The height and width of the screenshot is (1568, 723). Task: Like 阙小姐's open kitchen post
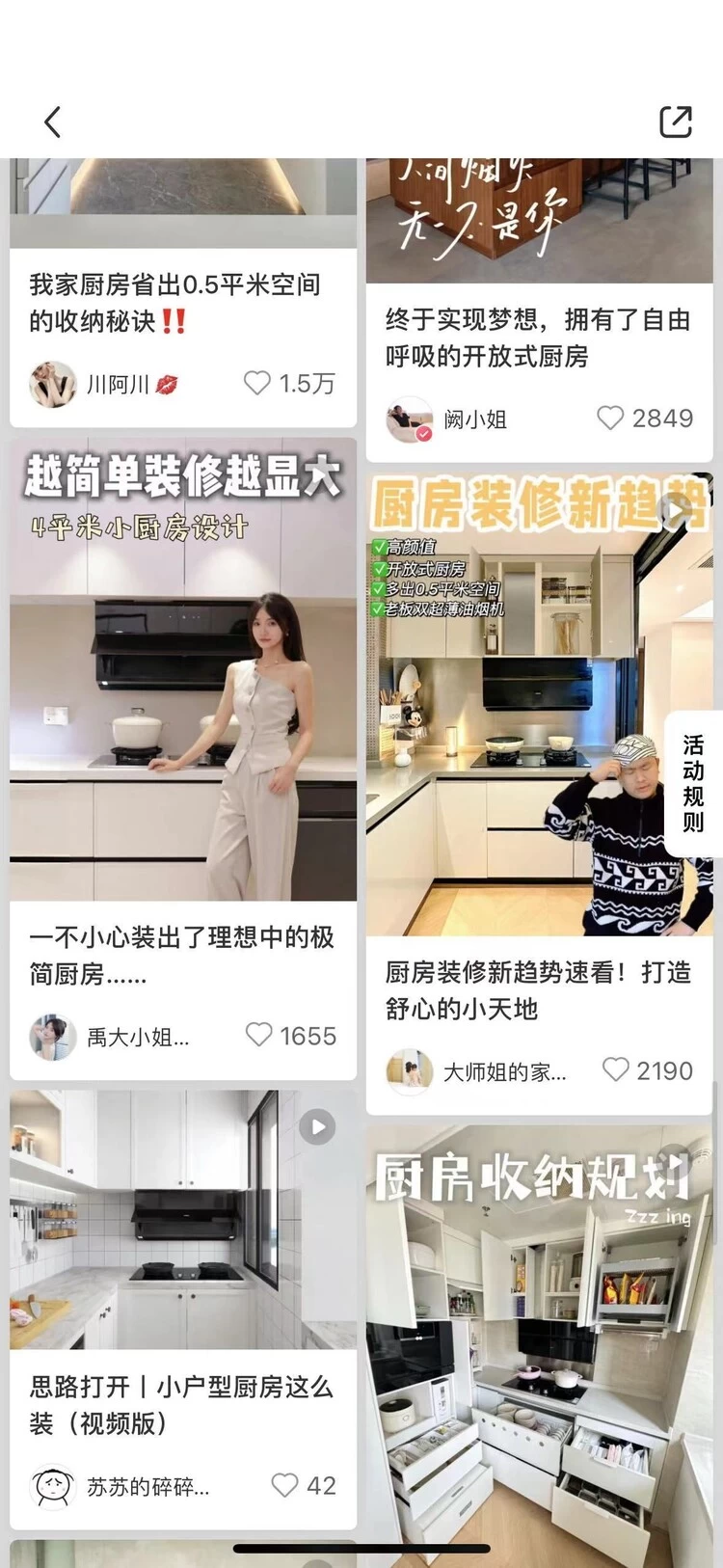coord(610,418)
